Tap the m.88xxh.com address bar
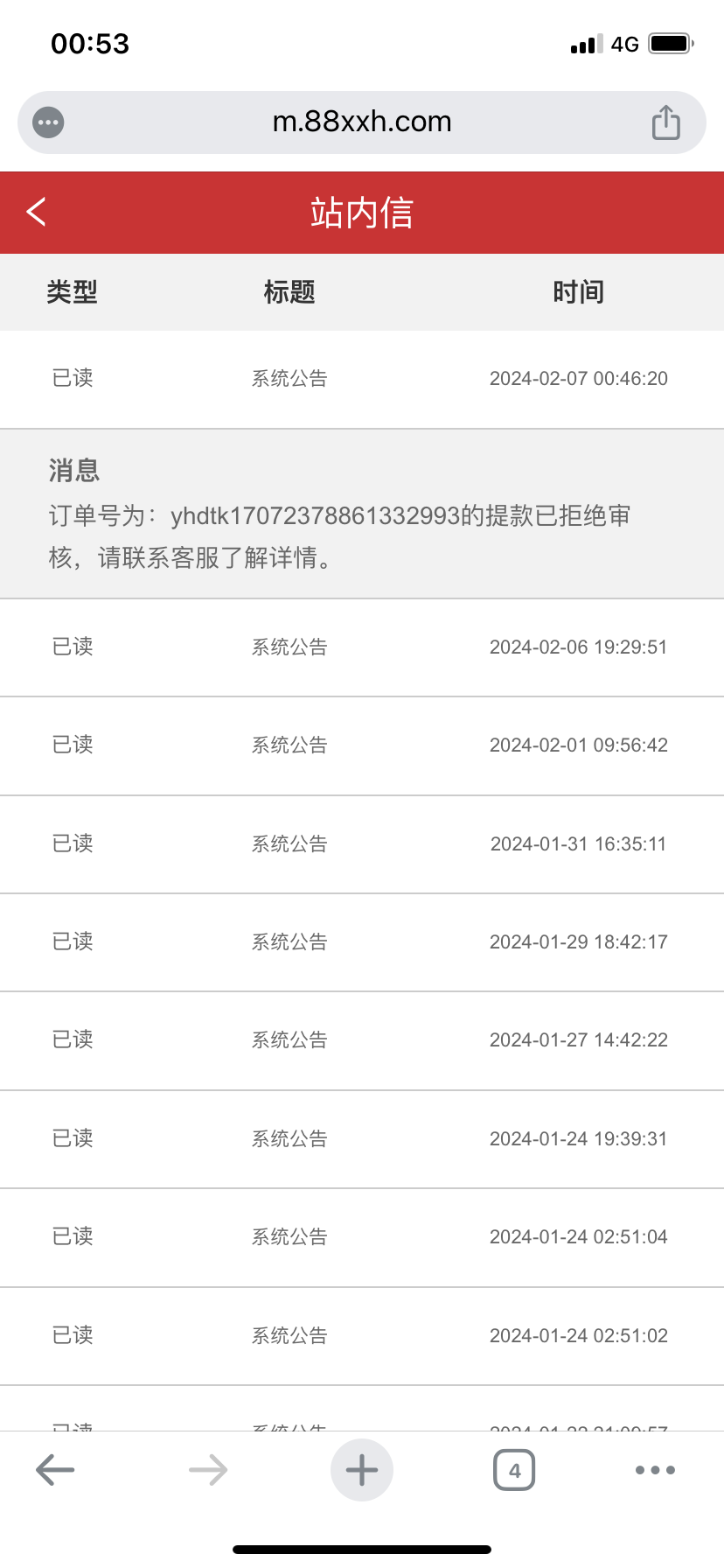Viewport: 724px width, 1568px height. (x=361, y=122)
